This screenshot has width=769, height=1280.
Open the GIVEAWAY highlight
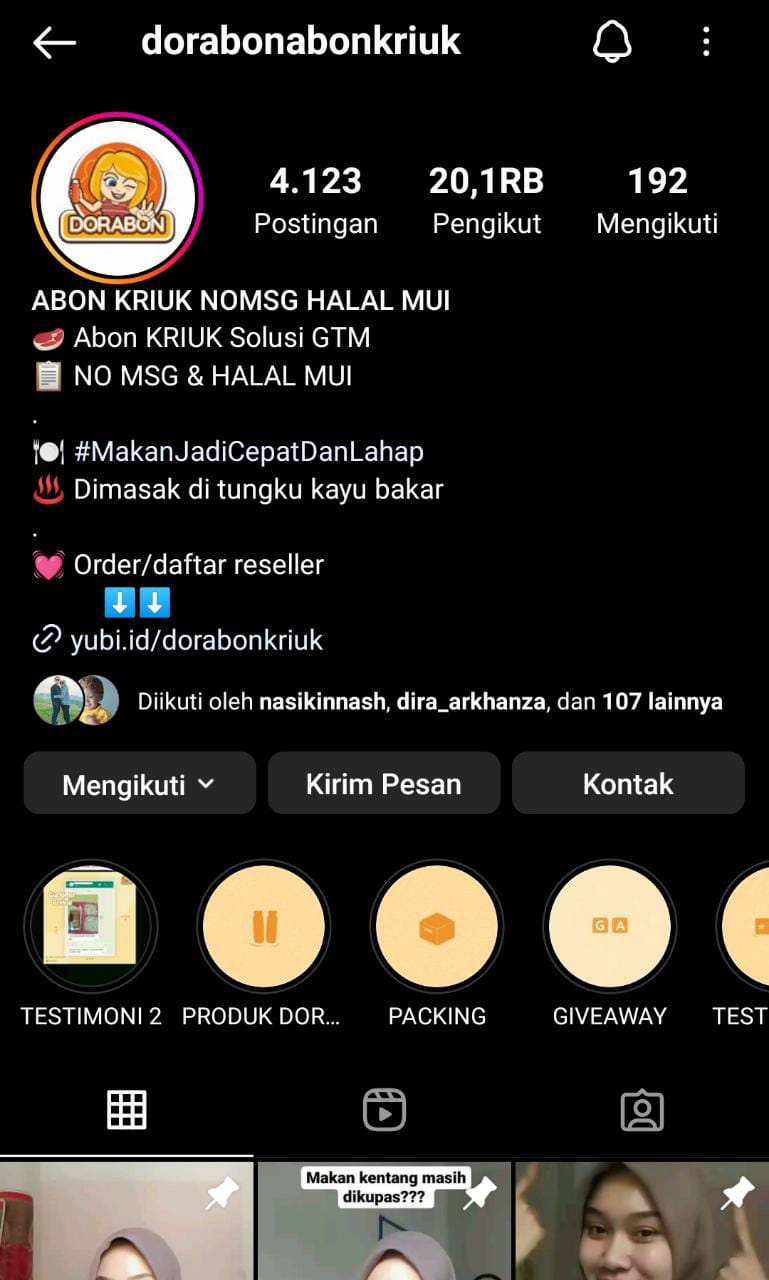(x=610, y=927)
